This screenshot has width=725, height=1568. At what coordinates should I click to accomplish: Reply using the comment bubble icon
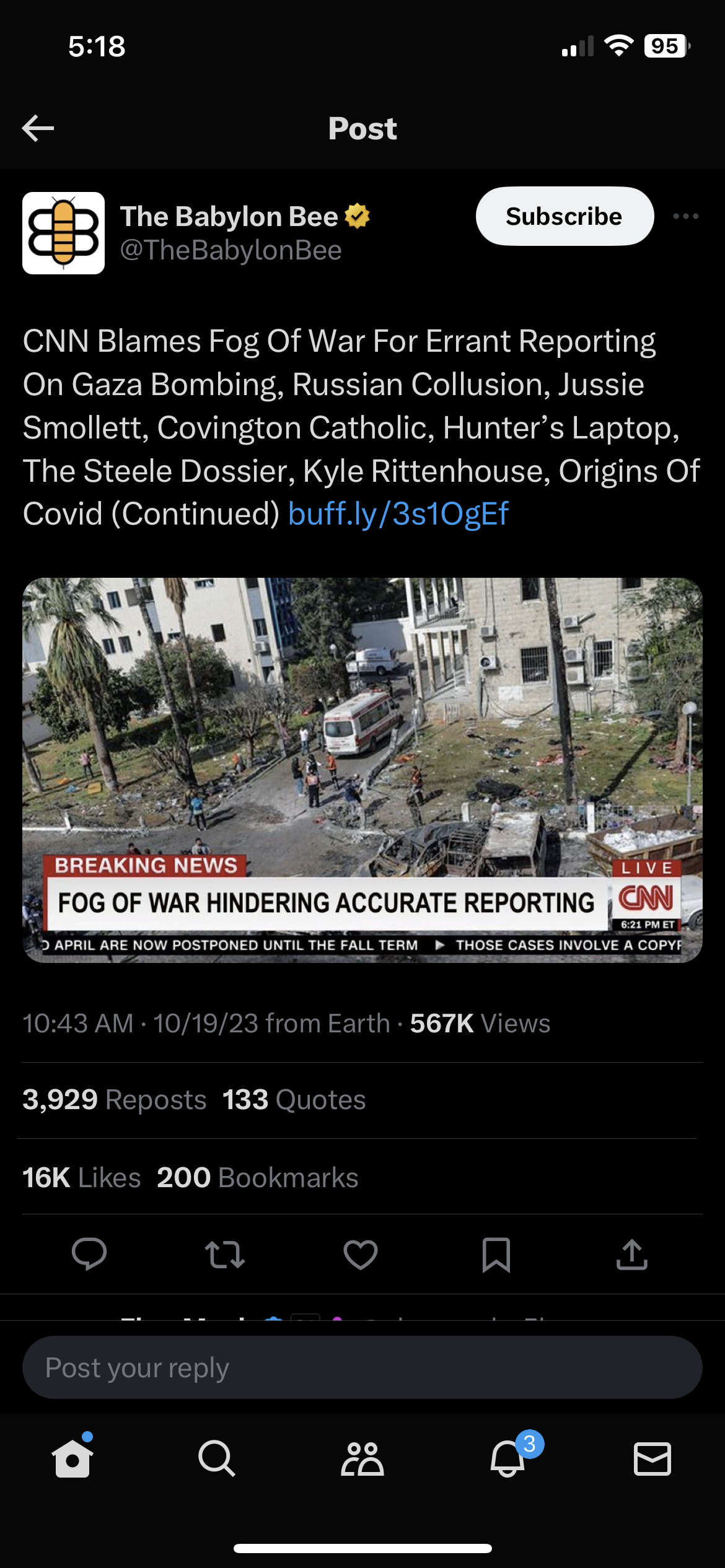point(89,1255)
